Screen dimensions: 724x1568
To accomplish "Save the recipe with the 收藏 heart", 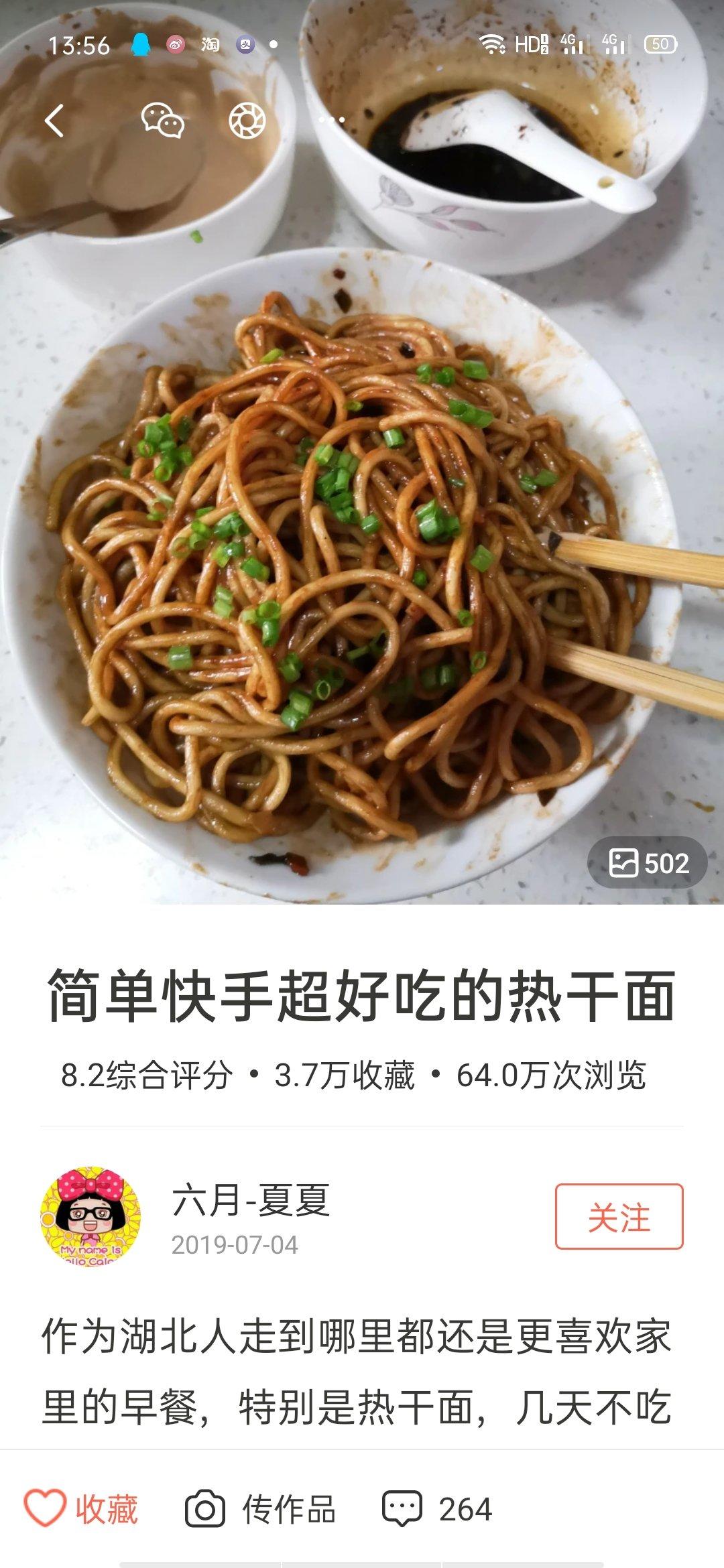I will pyautogui.click(x=80, y=1509).
